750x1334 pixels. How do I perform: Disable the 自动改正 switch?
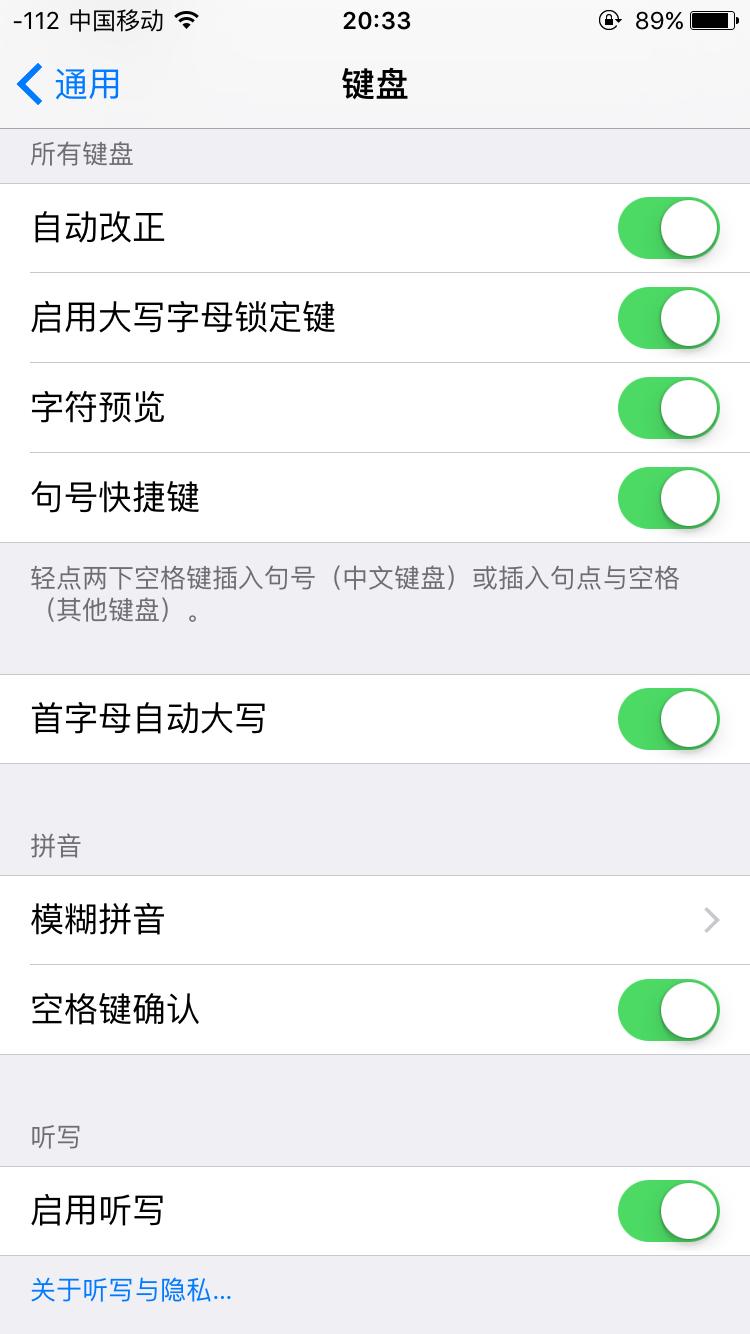668,228
